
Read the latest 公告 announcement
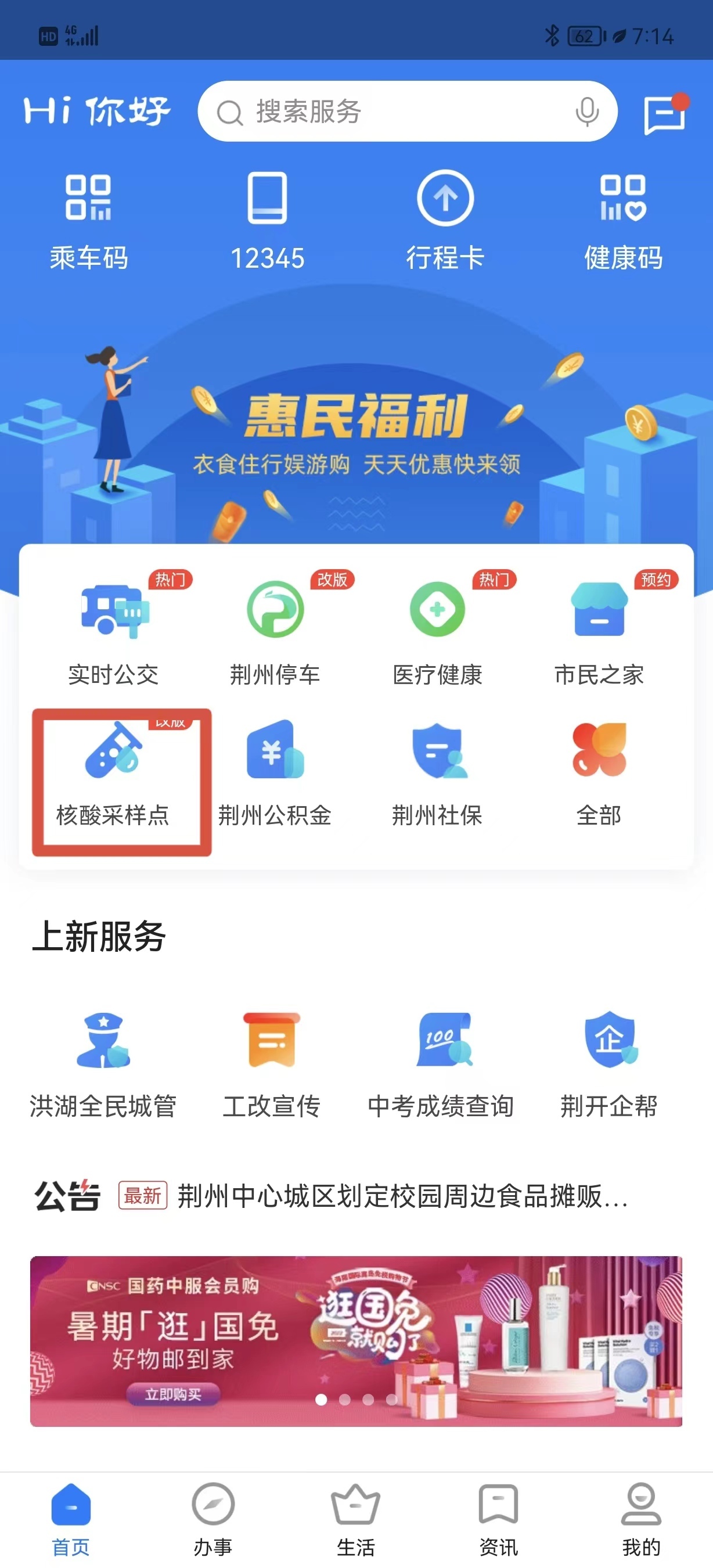point(402,1196)
